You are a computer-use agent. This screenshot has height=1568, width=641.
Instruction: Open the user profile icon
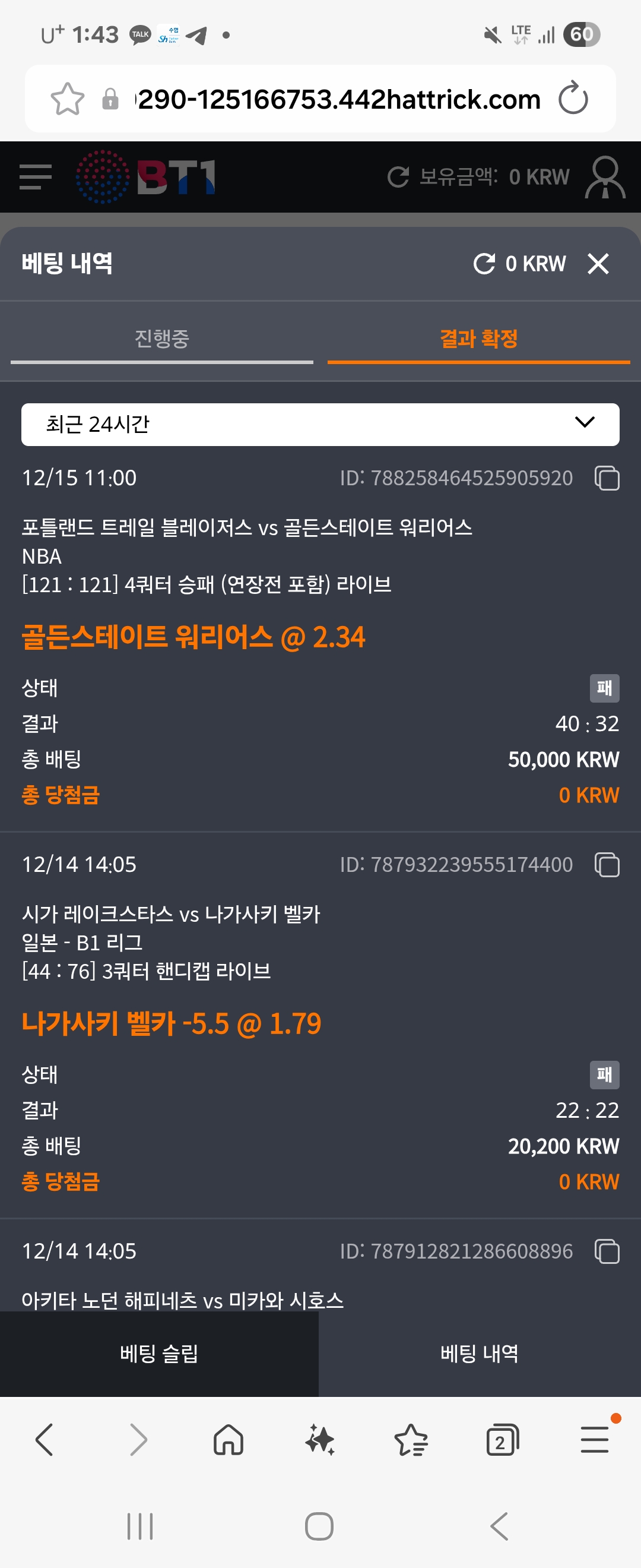tap(604, 176)
